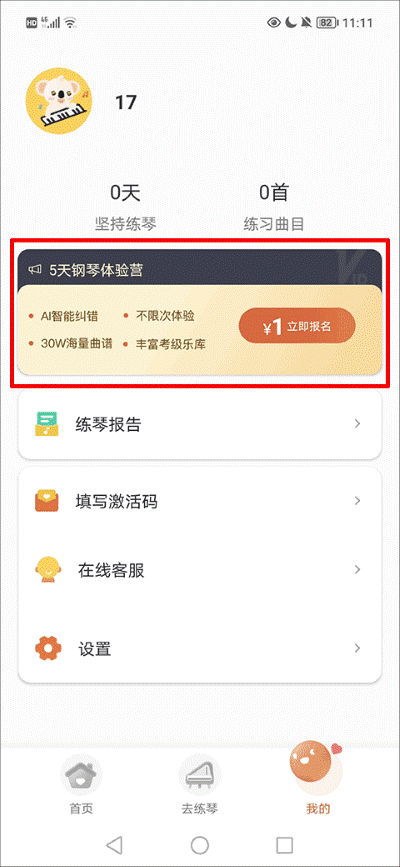Open the 5天钢琴体验营 banner card

click(x=200, y=312)
